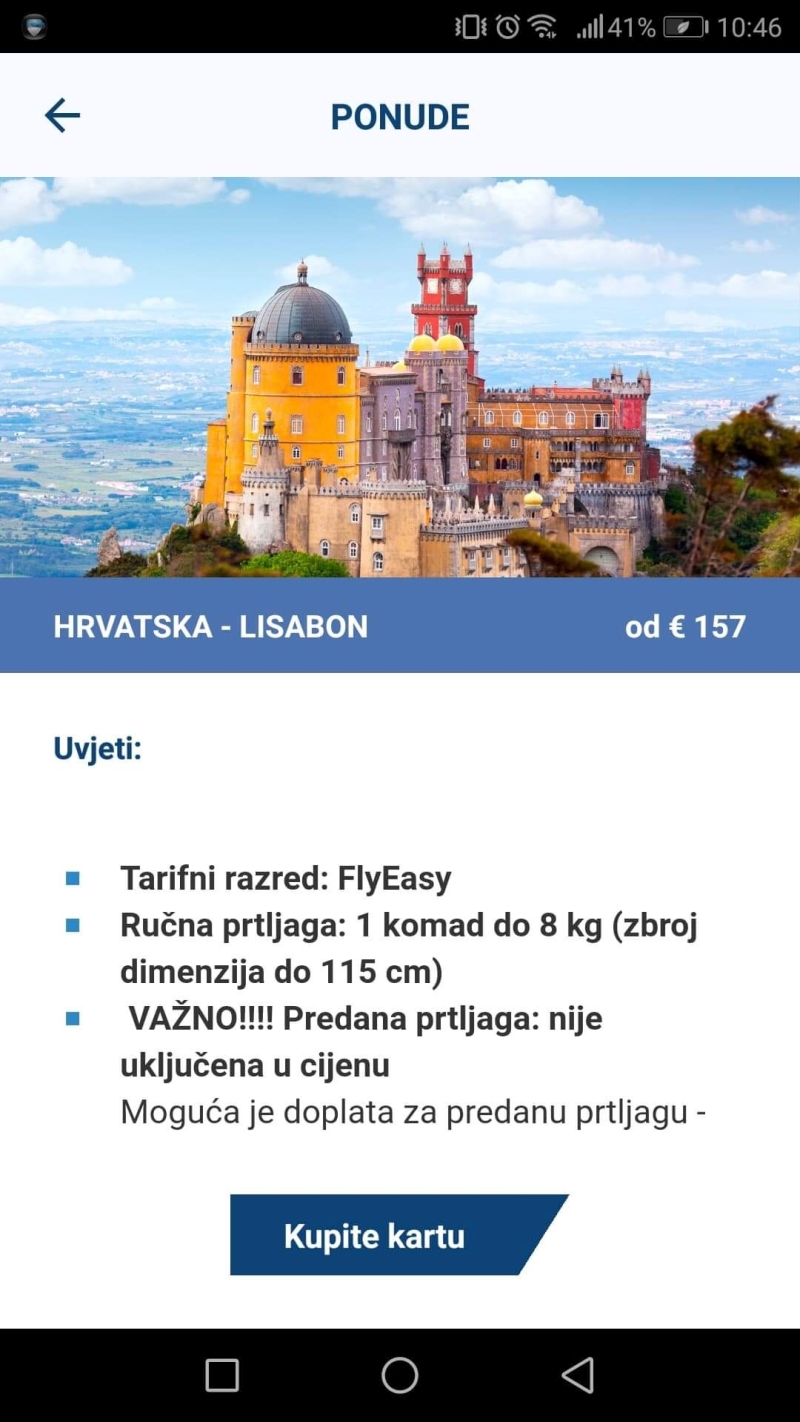Tap the app badge icon in status bar
This screenshot has width=800, height=1422.
click(35, 27)
